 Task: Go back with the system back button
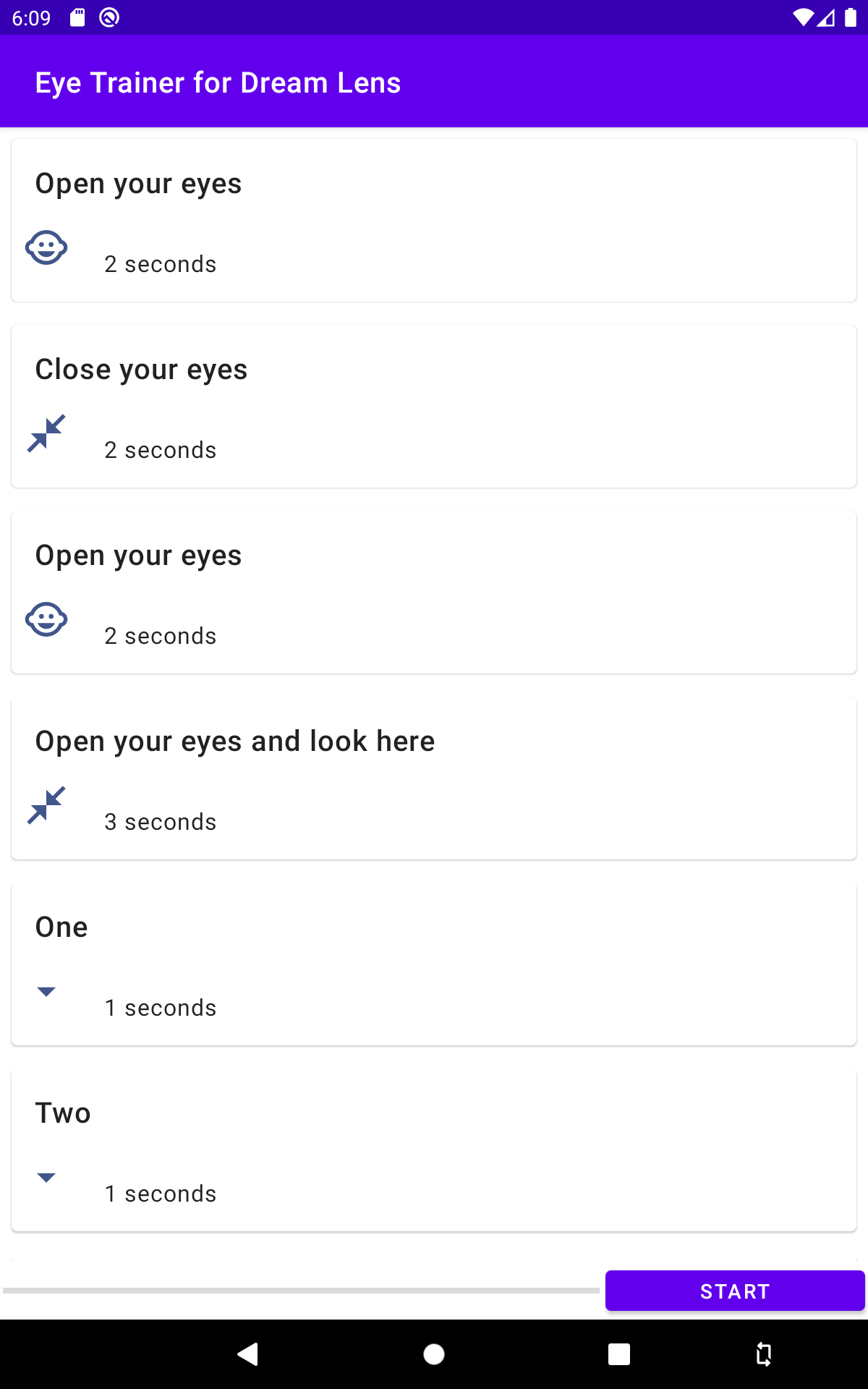tap(248, 1354)
